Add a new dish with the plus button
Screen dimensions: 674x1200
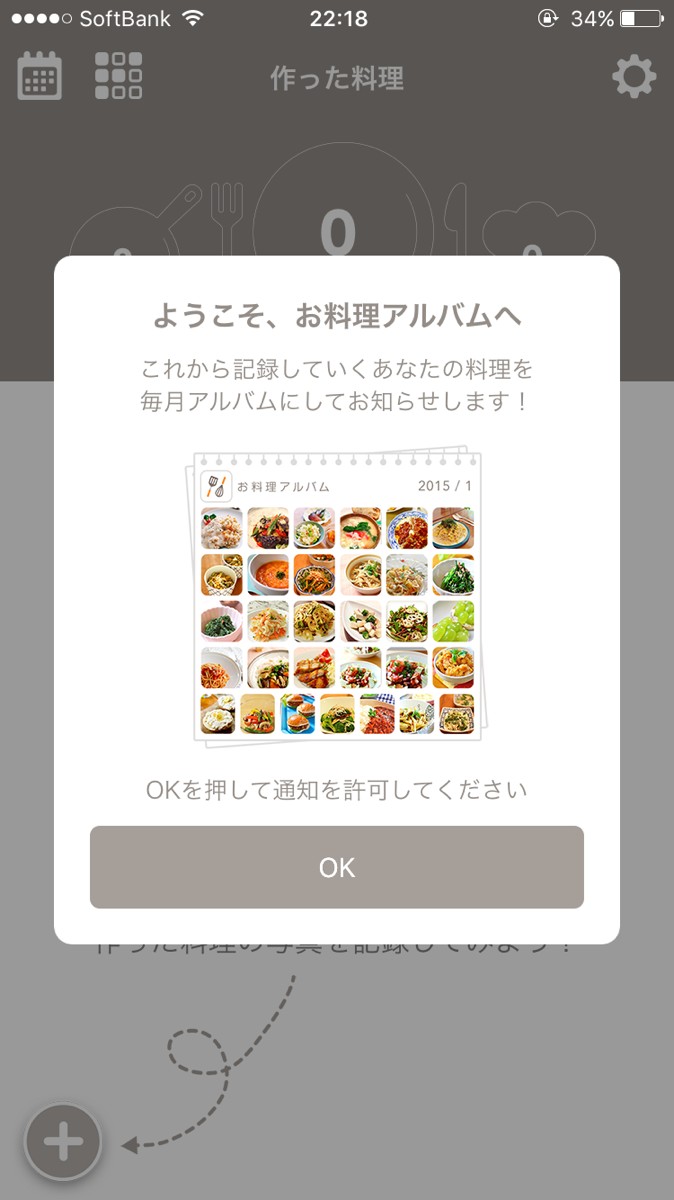coord(64,1141)
